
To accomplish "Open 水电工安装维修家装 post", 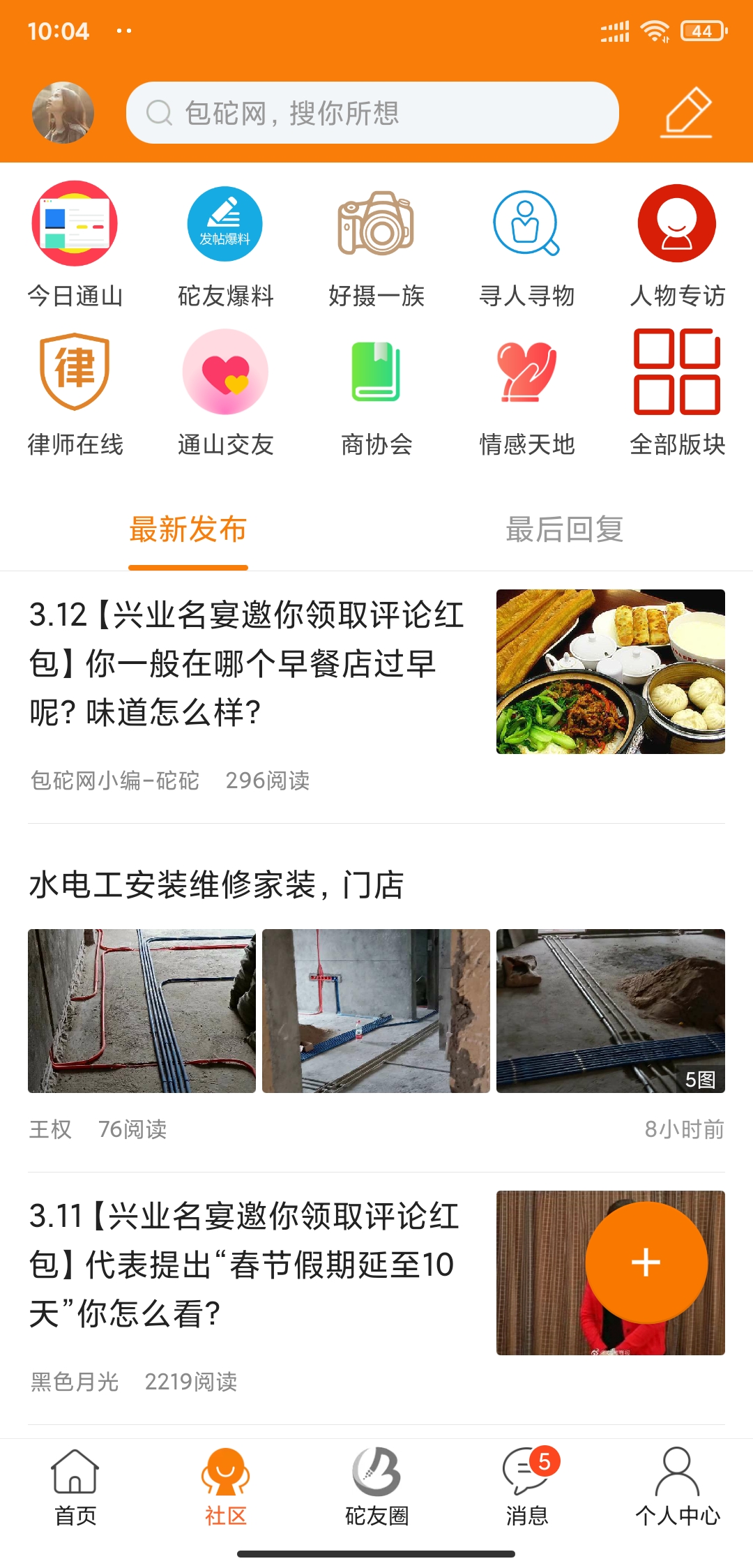I will [216, 885].
